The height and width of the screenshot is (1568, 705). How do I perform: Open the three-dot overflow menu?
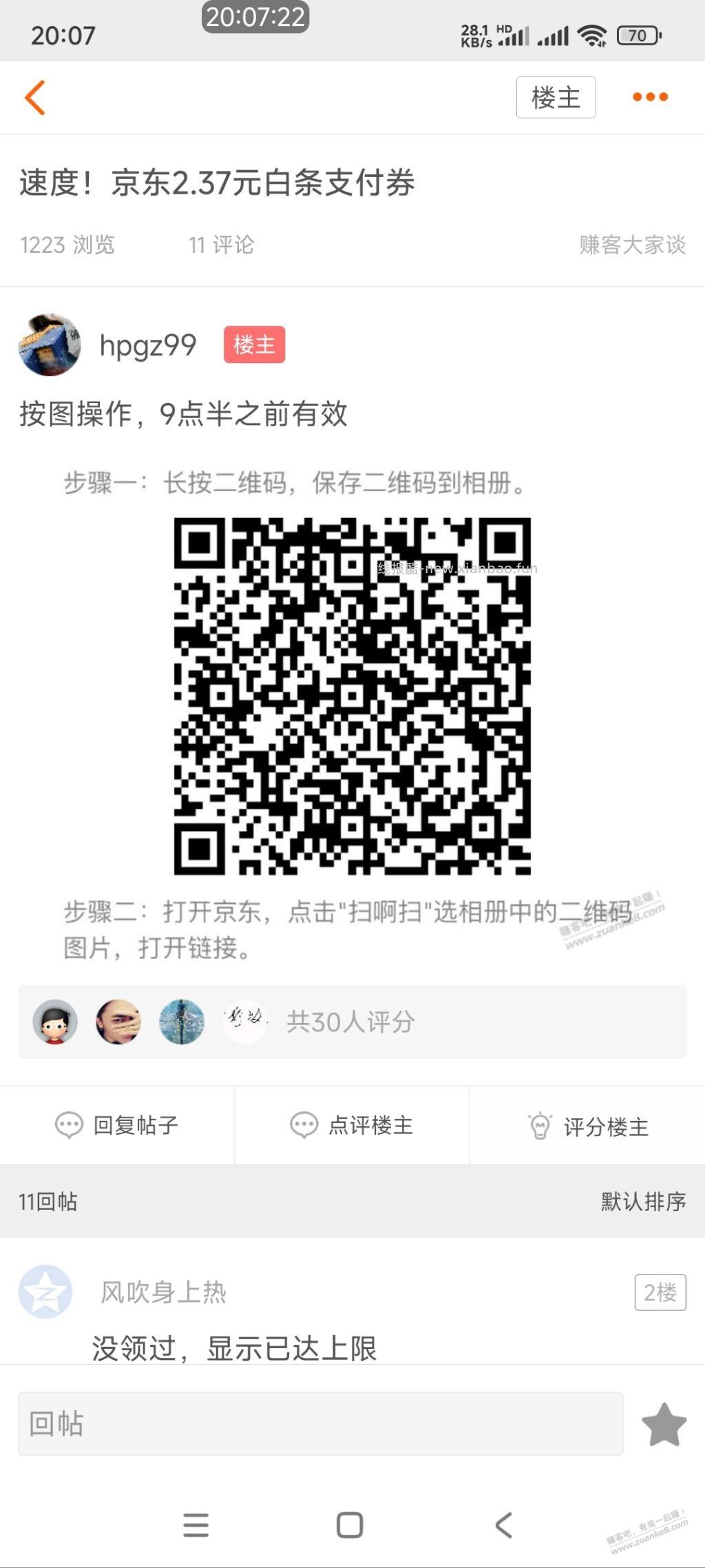pos(650,97)
